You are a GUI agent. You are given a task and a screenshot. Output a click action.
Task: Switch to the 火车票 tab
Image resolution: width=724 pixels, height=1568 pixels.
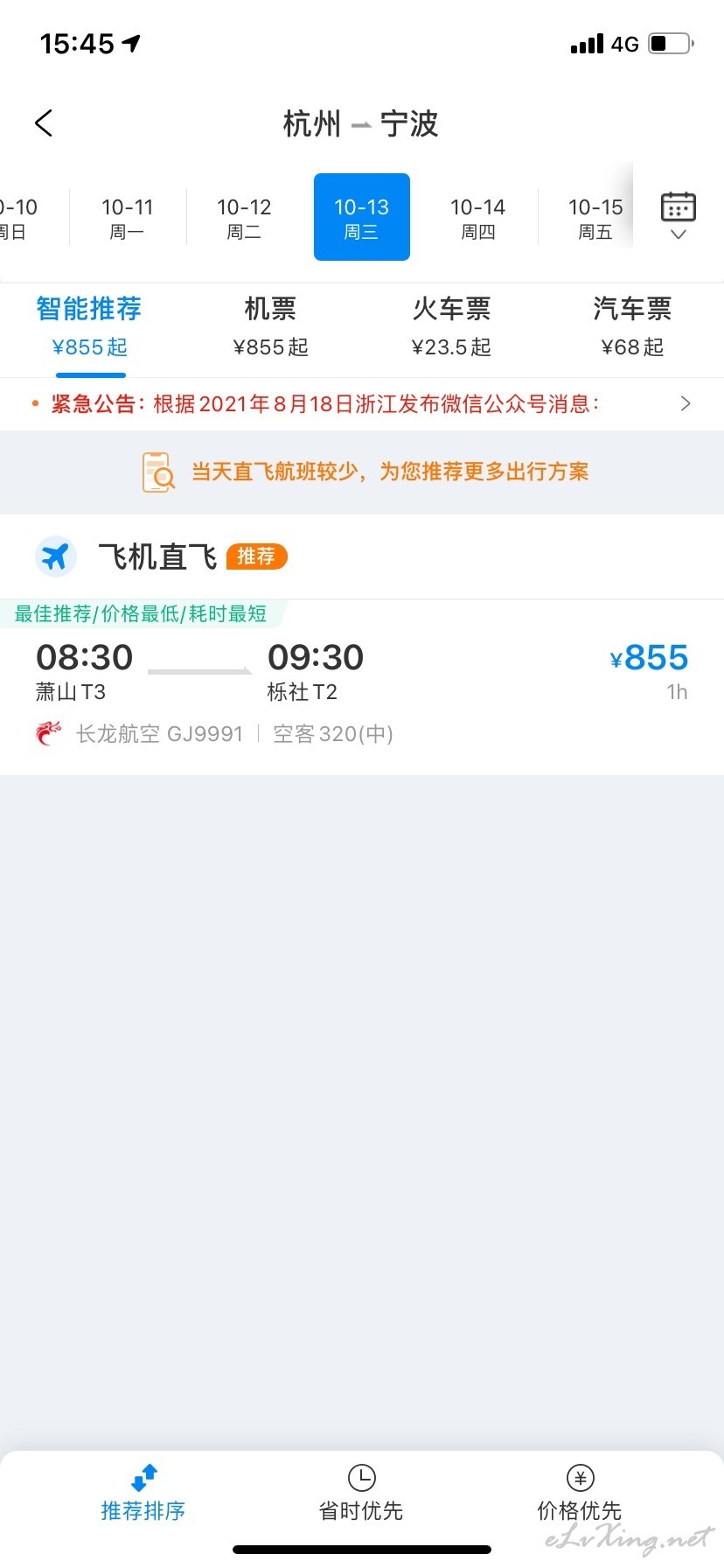452,327
